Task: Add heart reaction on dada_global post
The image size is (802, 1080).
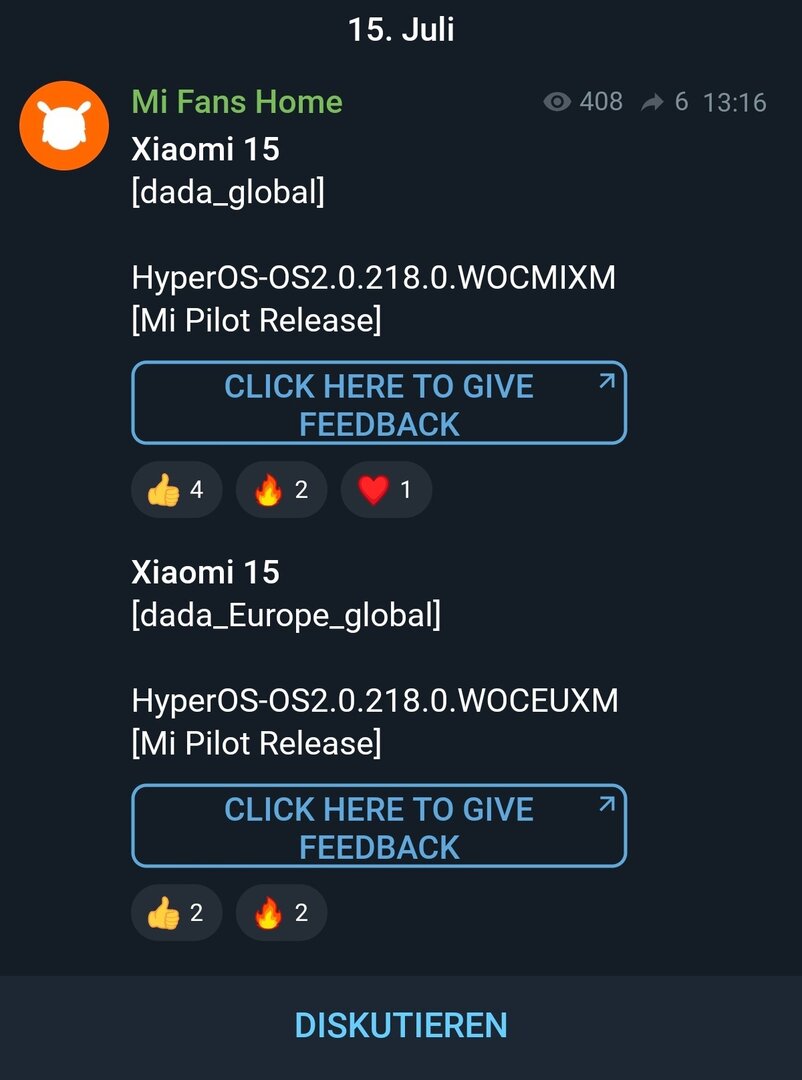Action: [386, 490]
